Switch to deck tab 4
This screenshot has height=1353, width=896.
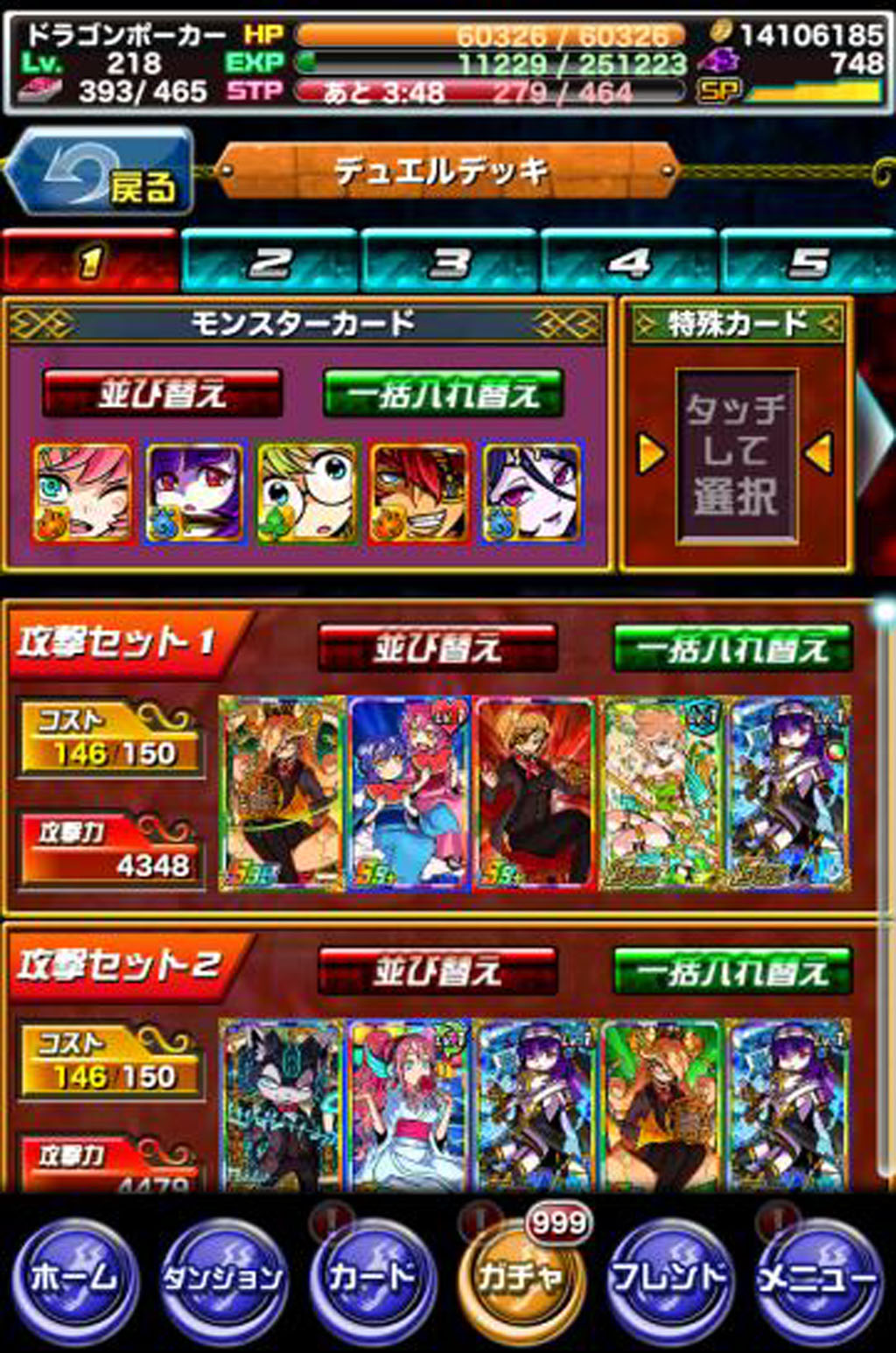point(629,261)
